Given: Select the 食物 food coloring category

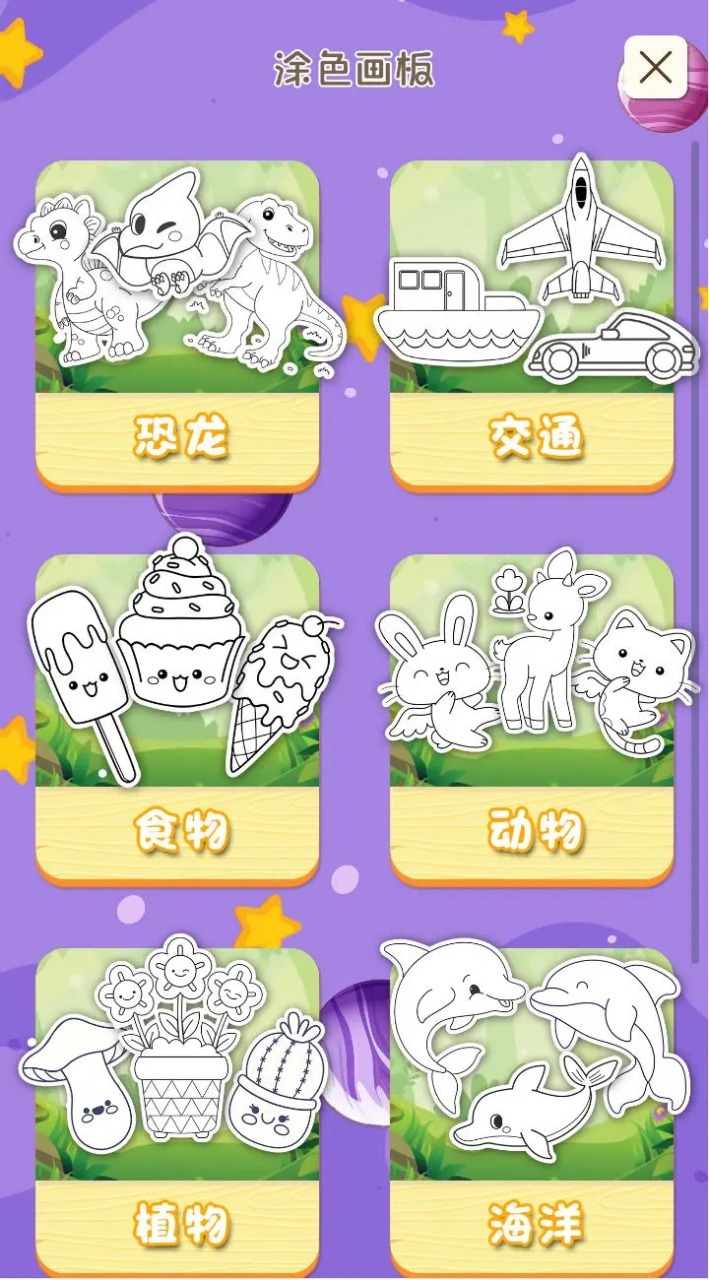Looking at the screenshot, I should pos(178,718).
